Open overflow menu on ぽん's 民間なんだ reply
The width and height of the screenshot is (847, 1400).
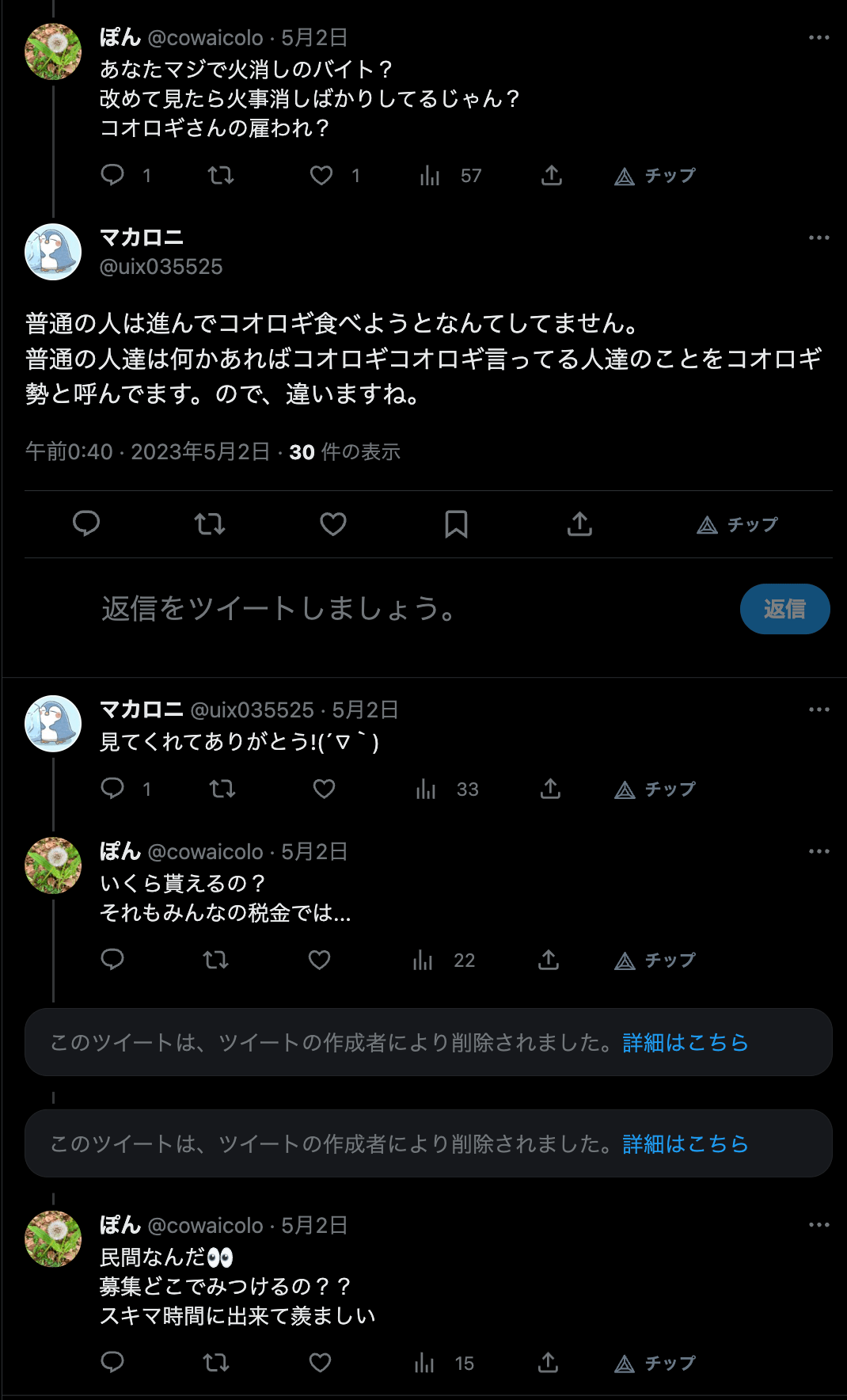pos(819,1225)
